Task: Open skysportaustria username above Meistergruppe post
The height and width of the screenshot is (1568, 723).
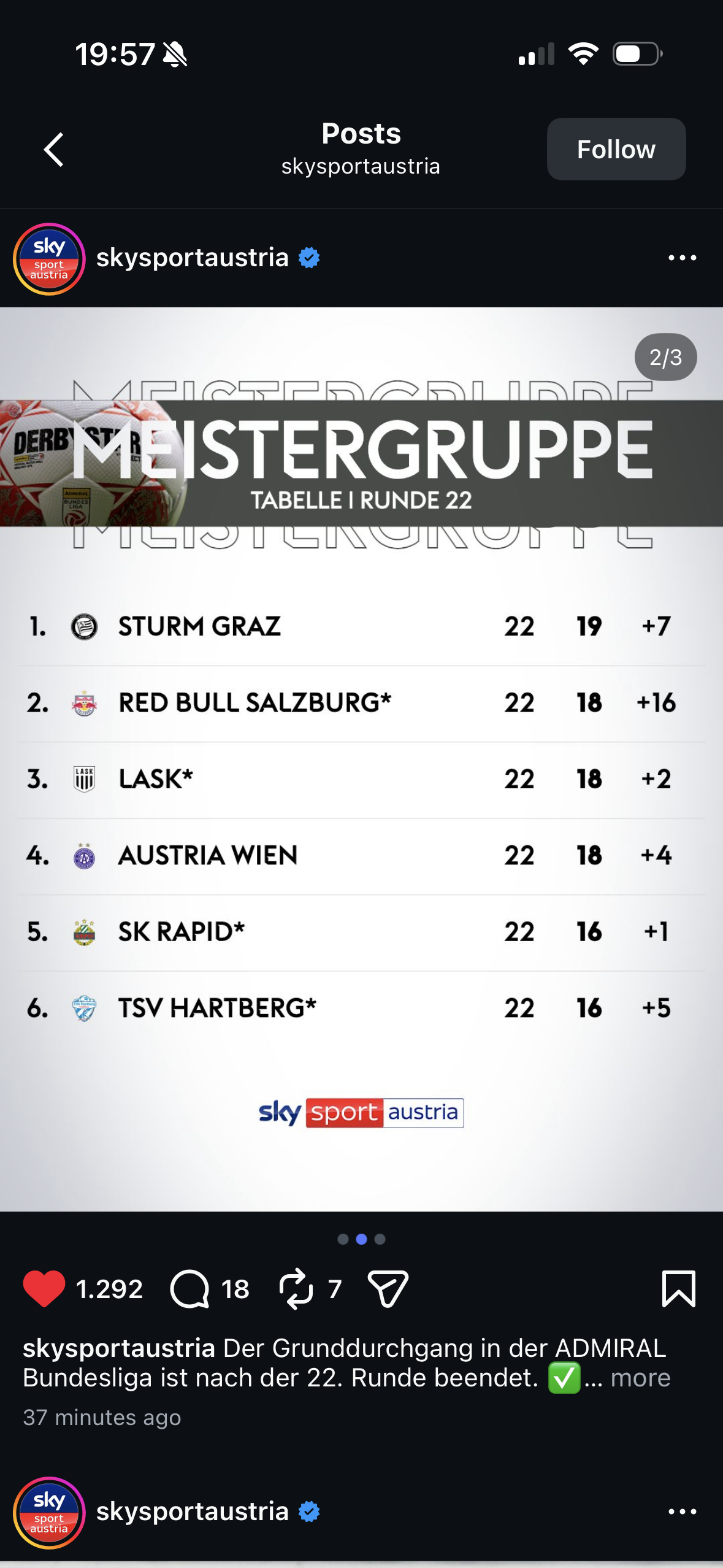Action: [192, 258]
